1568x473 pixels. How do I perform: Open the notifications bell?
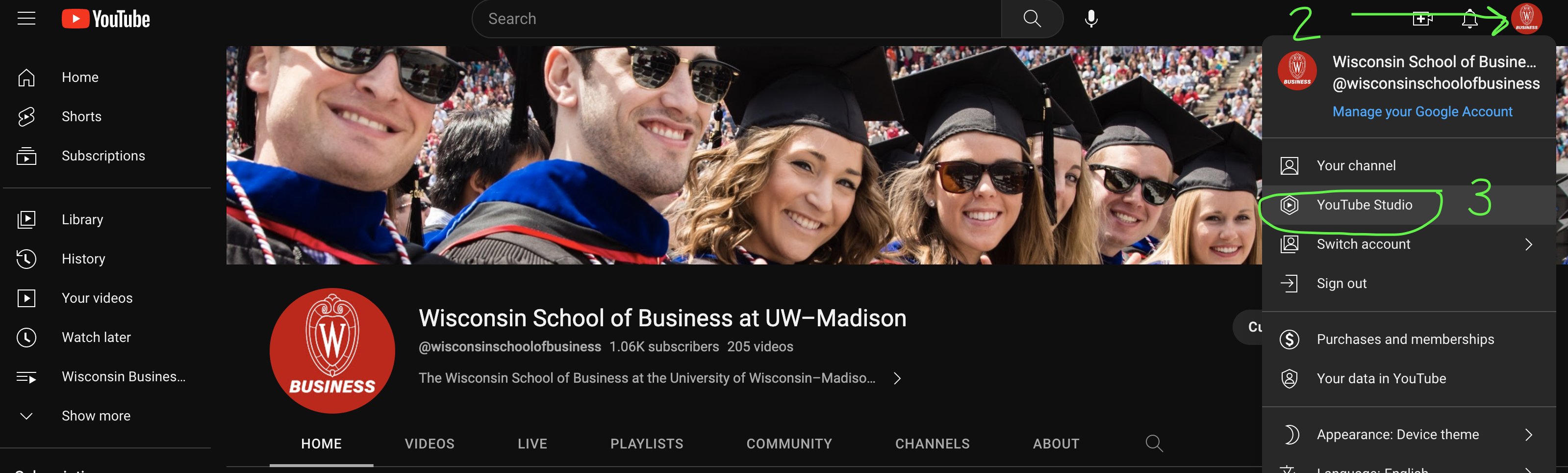(1469, 19)
